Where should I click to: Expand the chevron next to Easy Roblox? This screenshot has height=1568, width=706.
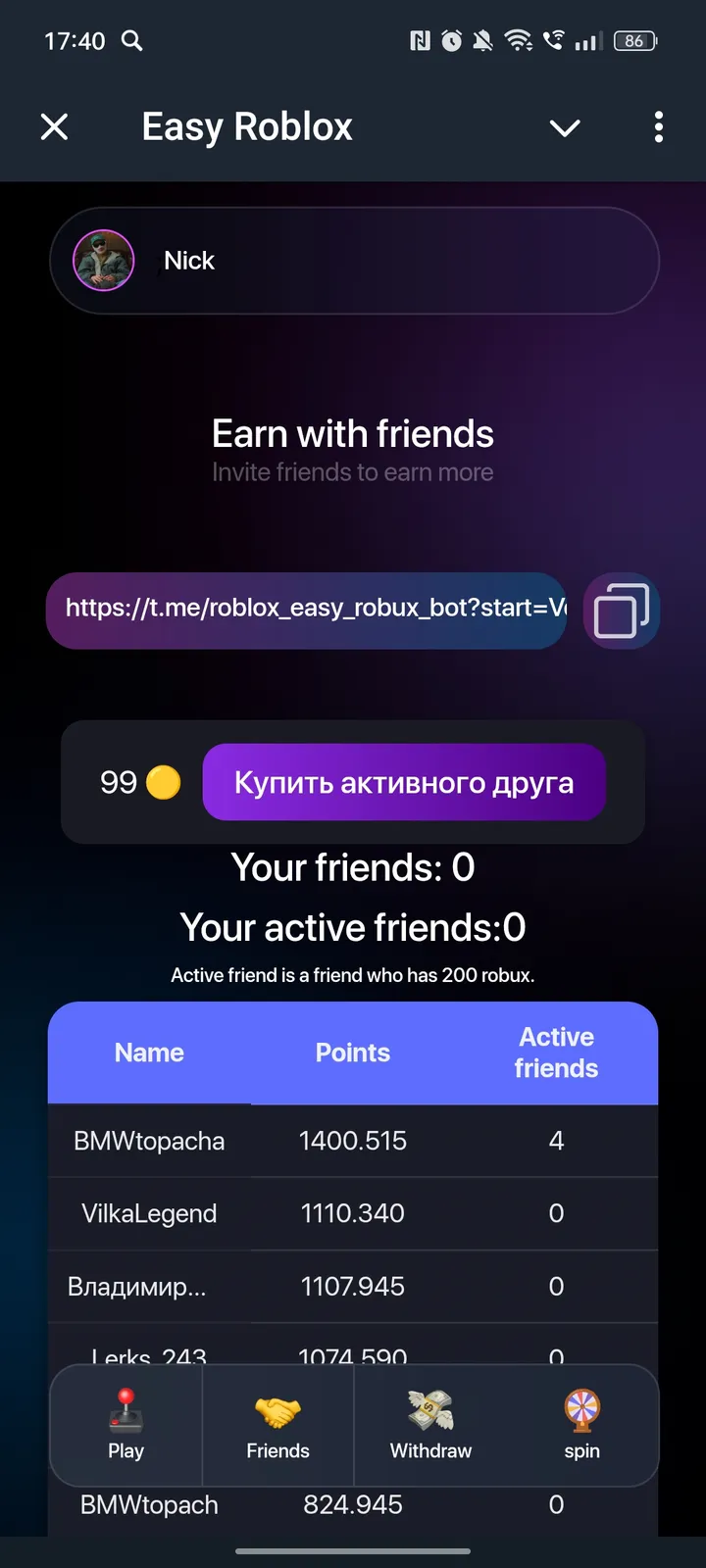(565, 127)
